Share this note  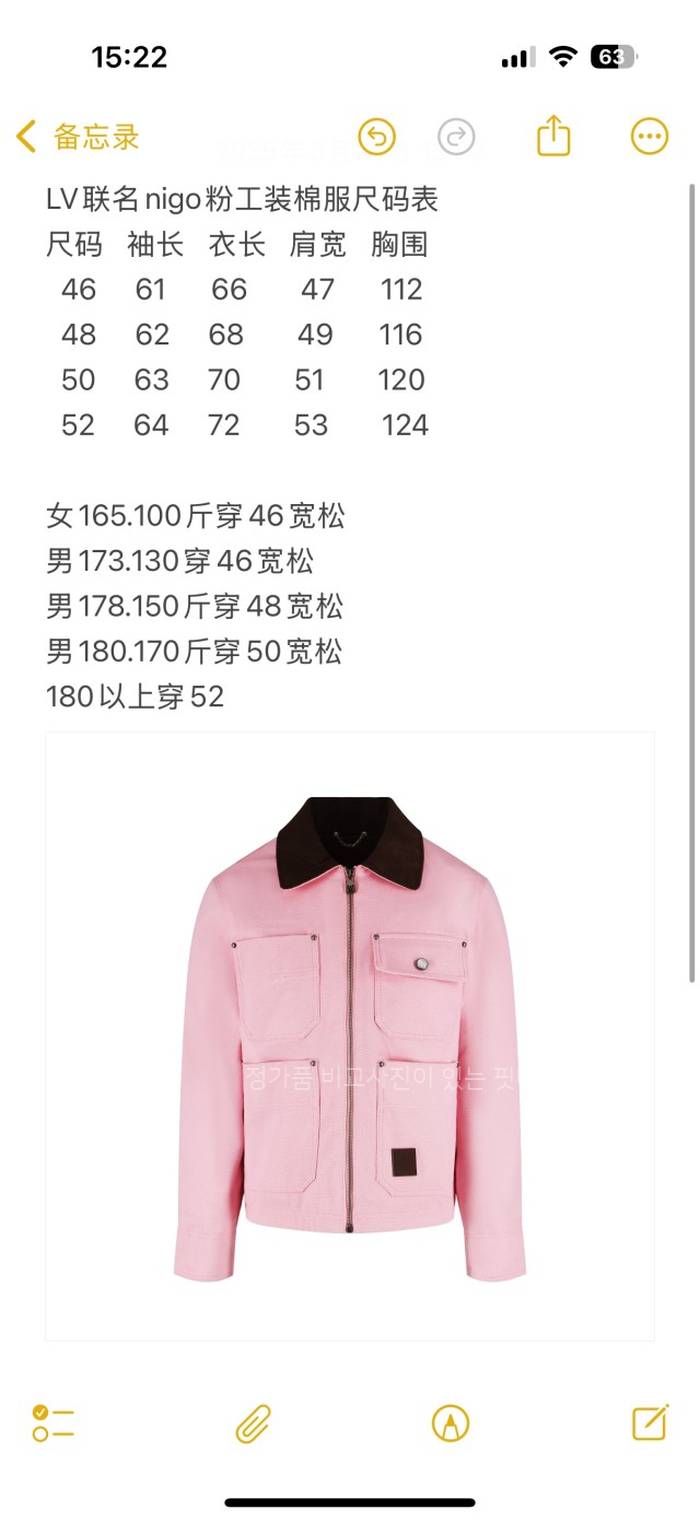553,136
